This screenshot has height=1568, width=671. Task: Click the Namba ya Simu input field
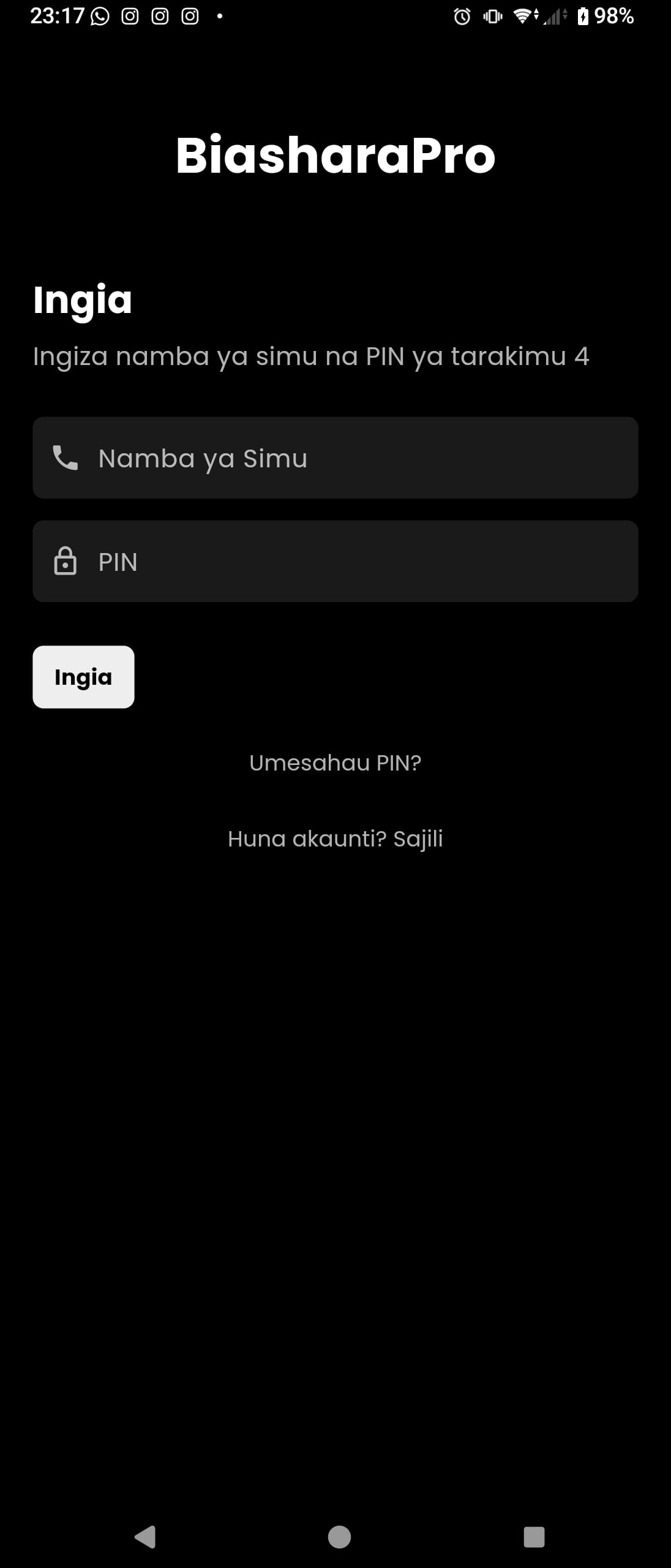335,458
